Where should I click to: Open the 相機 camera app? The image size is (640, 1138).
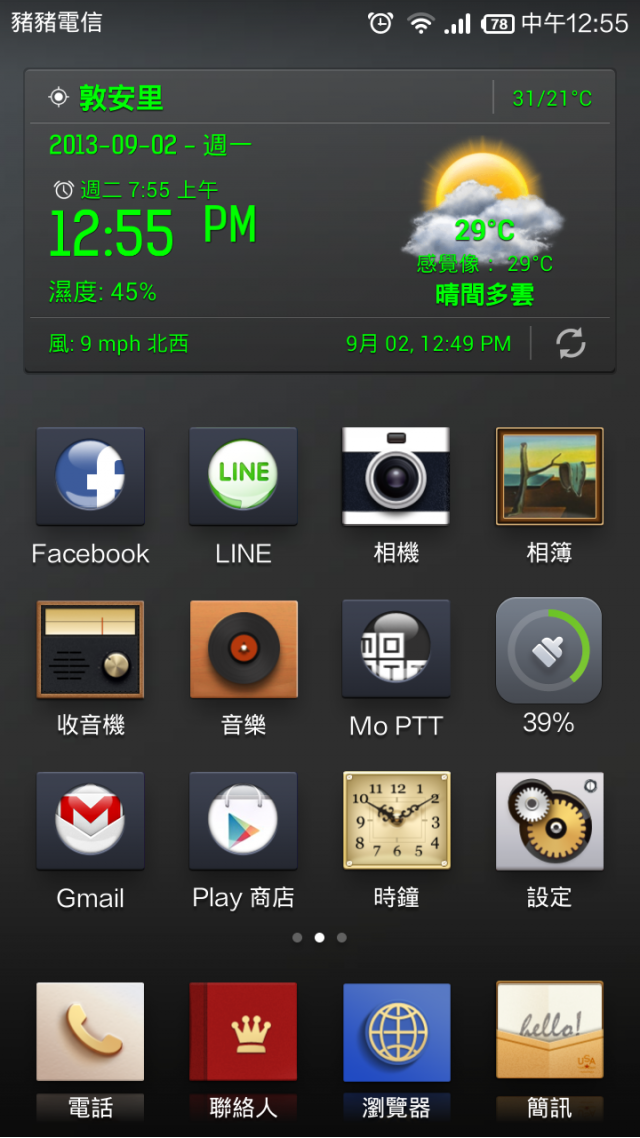pyautogui.click(x=396, y=476)
